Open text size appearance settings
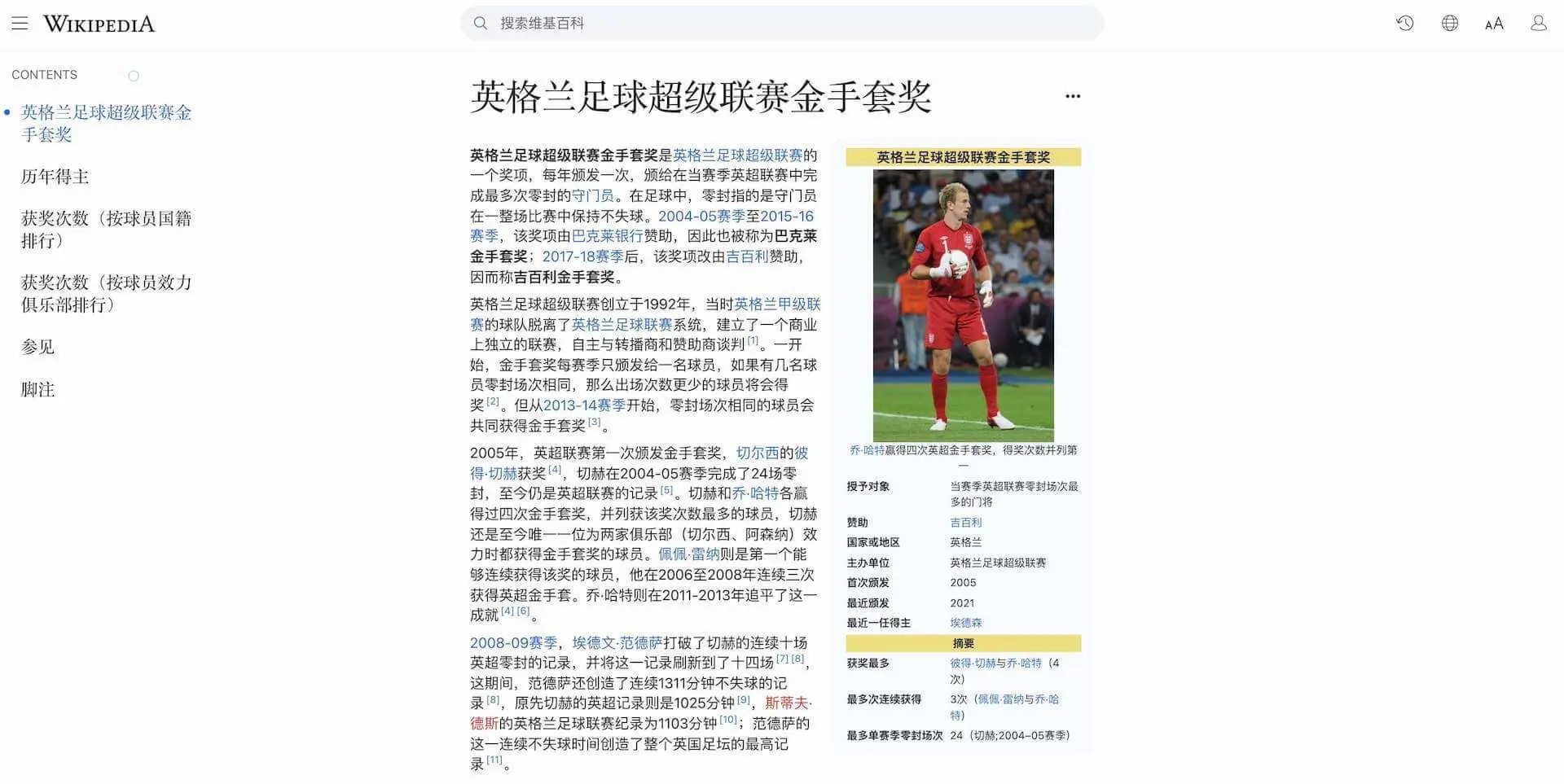Viewport: 1564px width, 784px height. pyautogui.click(x=1494, y=24)
